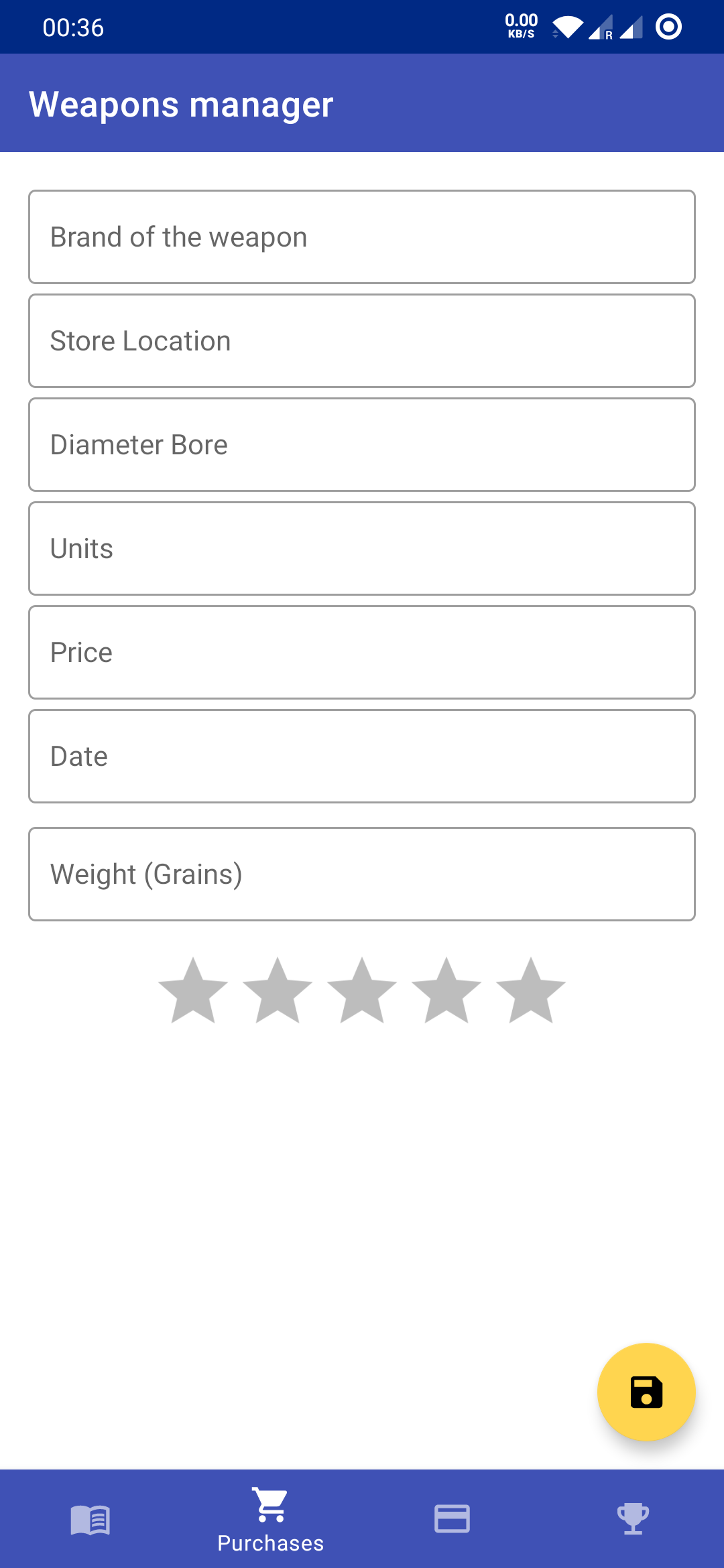Rate with the first star
Viewport: 724px width, 1568px height.
pos(193,991)
